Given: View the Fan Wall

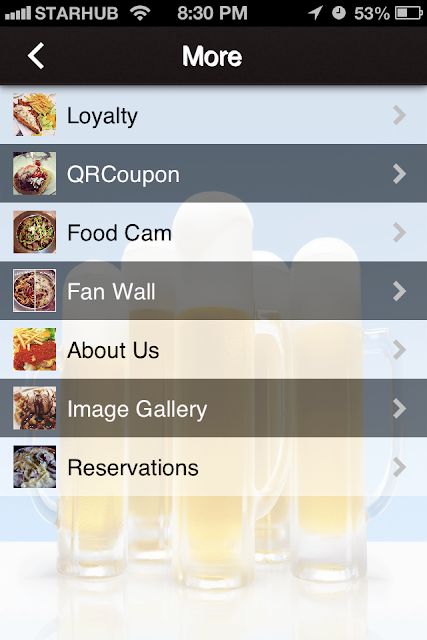Looking at the screenshot, I should click(214, 291).
